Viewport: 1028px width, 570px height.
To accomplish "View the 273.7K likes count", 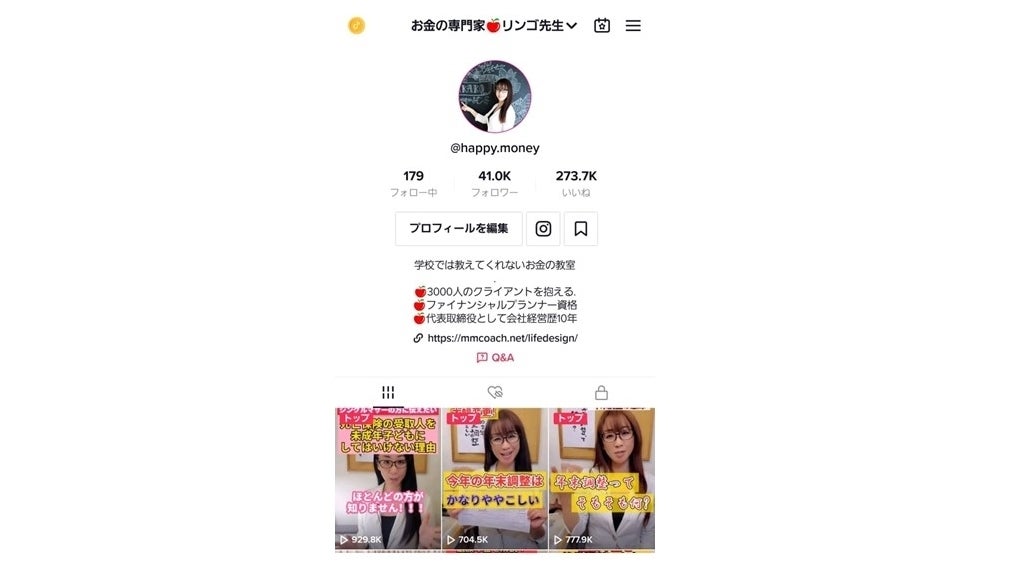I will tap(576, 183).
